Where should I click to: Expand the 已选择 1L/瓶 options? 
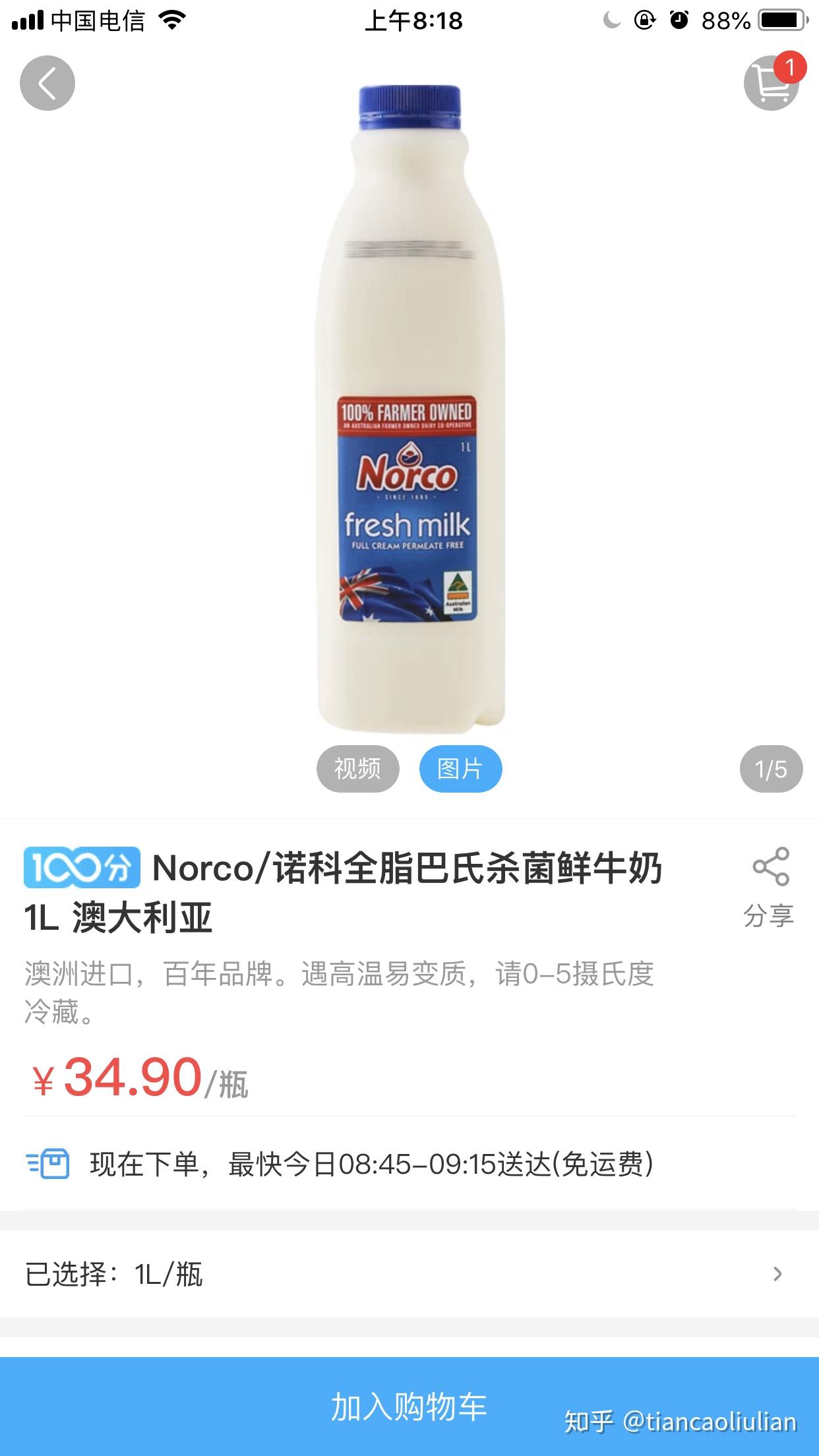click(409, 1274)
